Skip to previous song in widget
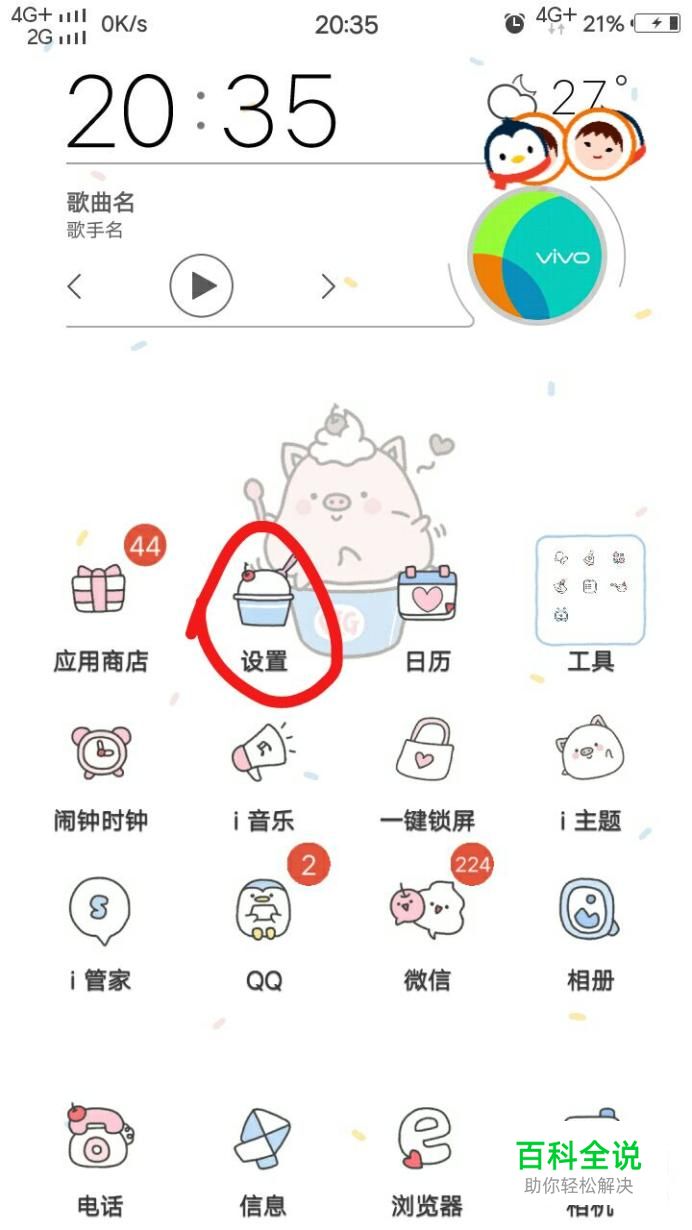The height and width of the screenshot is (1230, 692). pos(74,287)
